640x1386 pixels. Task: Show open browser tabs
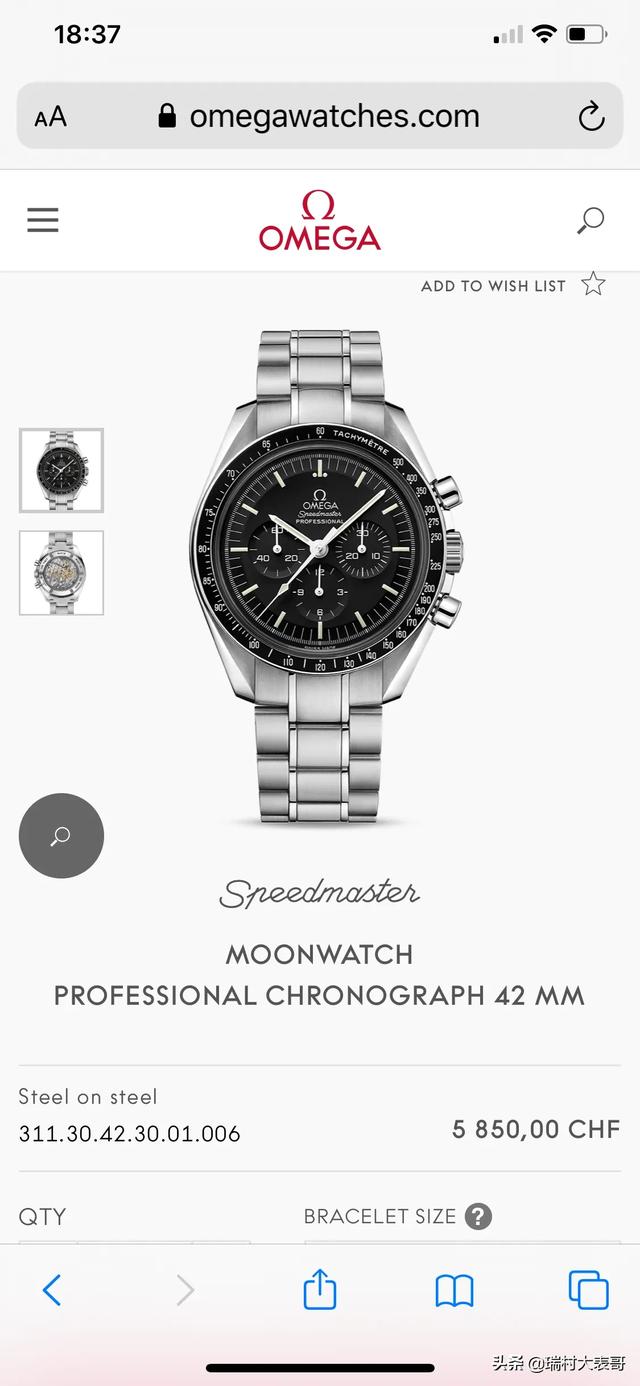point(588,1290)
